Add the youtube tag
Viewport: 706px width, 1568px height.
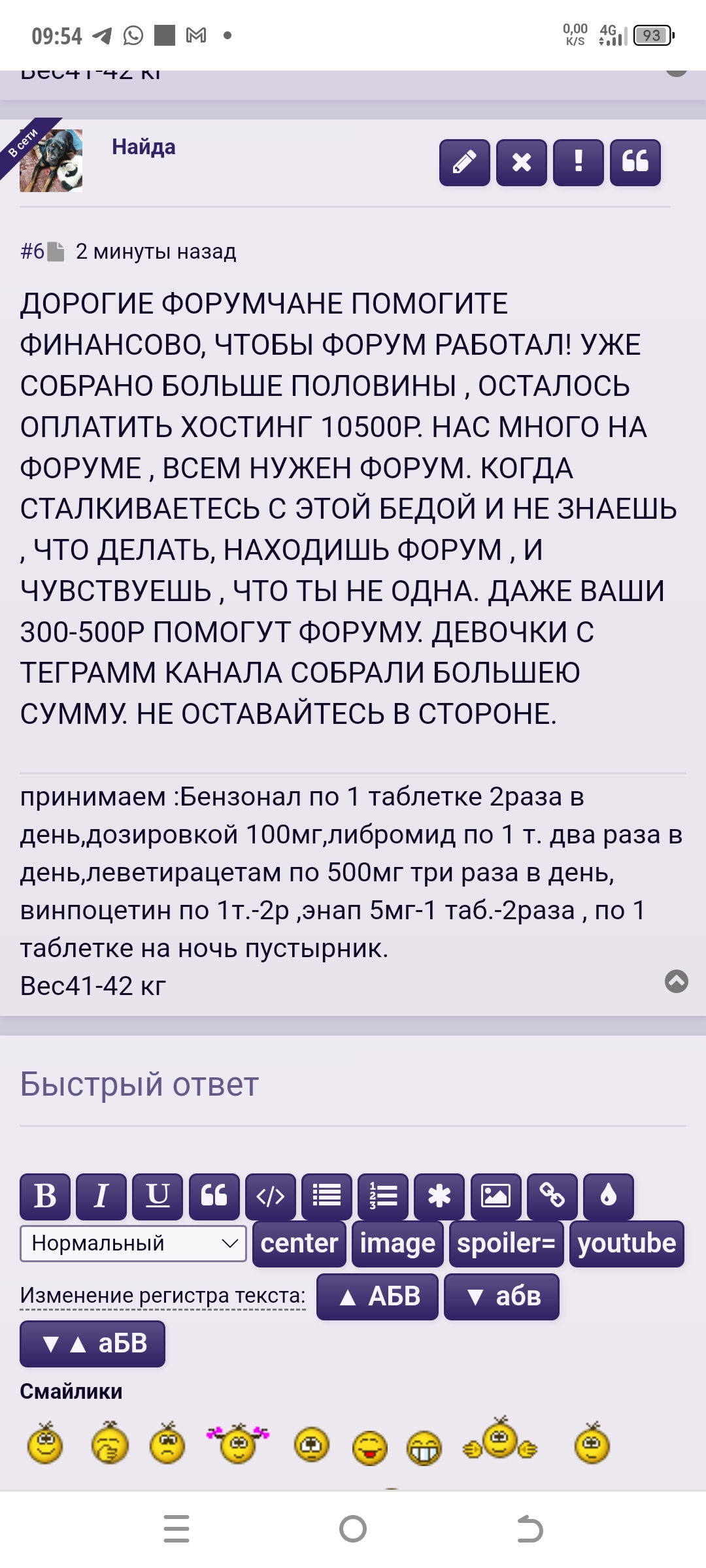[x=626, y=1243]
